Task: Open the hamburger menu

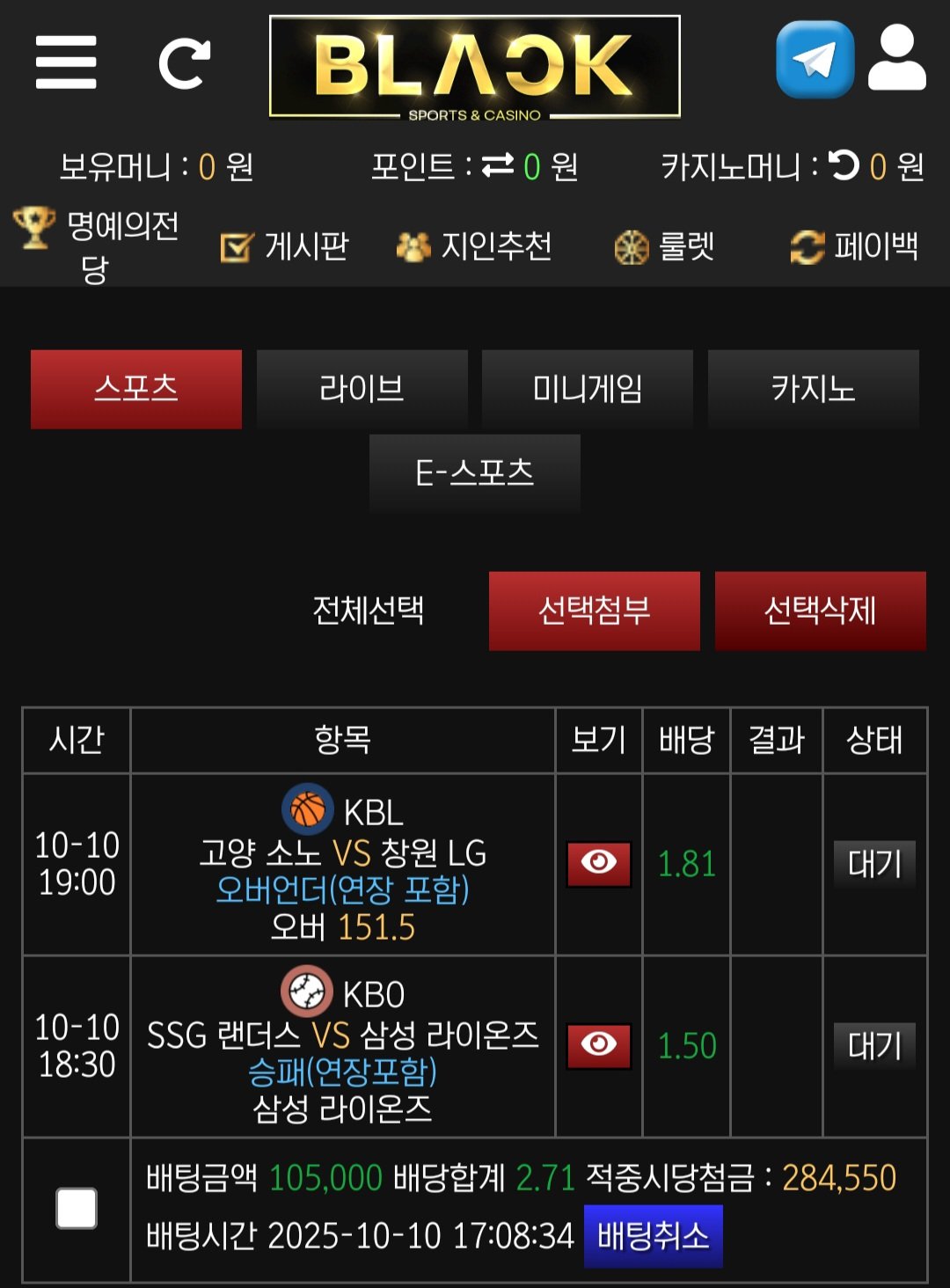Action: click(x=66, y=62)
